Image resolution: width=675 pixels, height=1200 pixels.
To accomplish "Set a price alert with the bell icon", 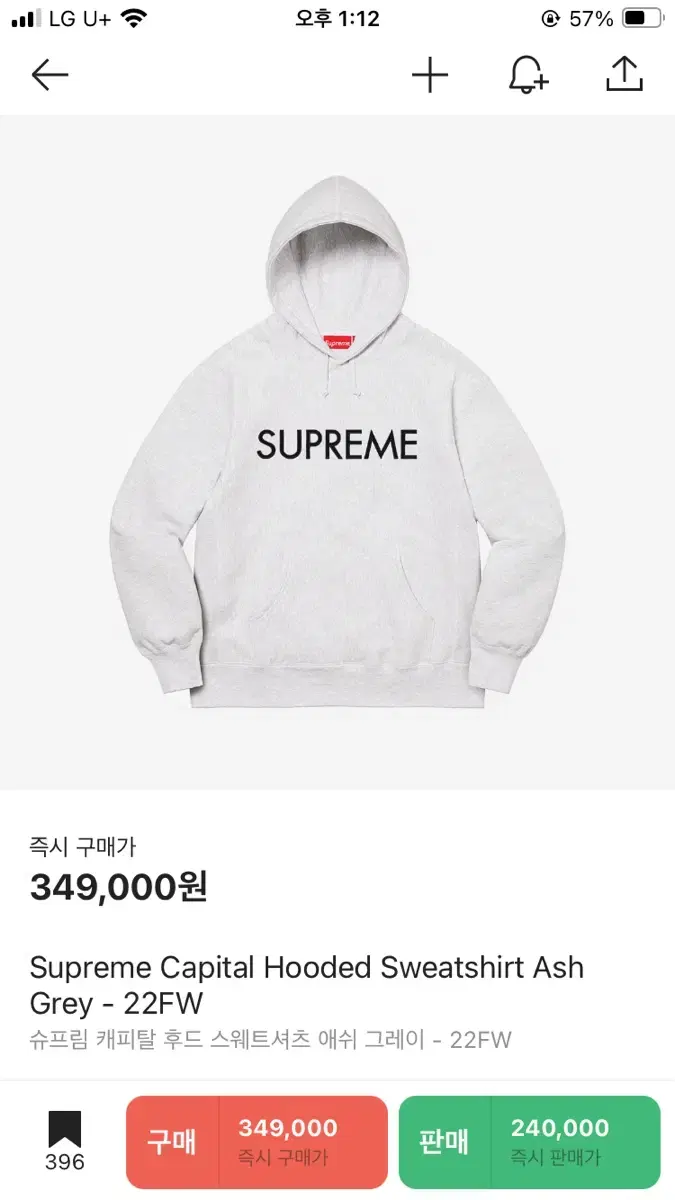I will (527, 75).
